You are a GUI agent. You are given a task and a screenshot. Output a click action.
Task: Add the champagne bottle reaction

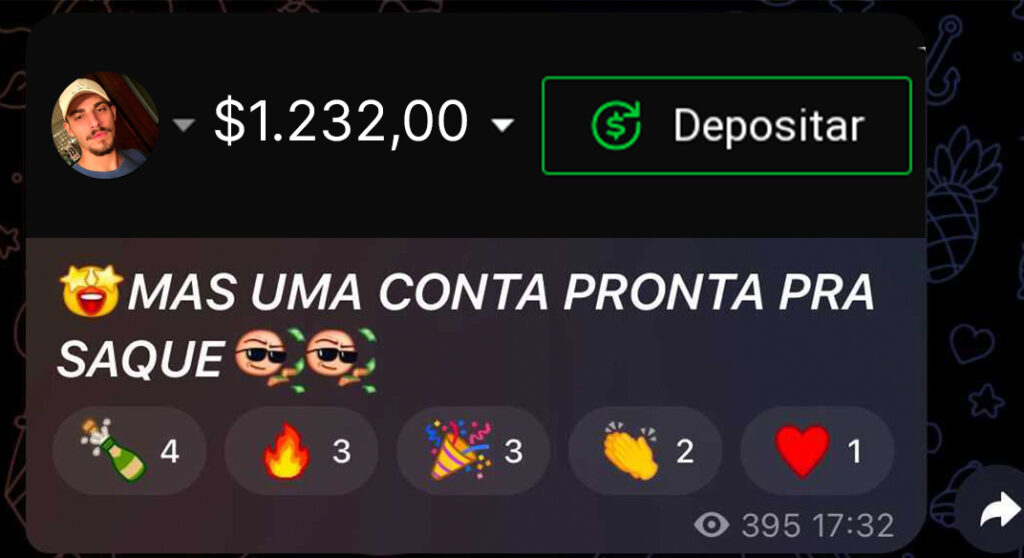tap(129, 451)
